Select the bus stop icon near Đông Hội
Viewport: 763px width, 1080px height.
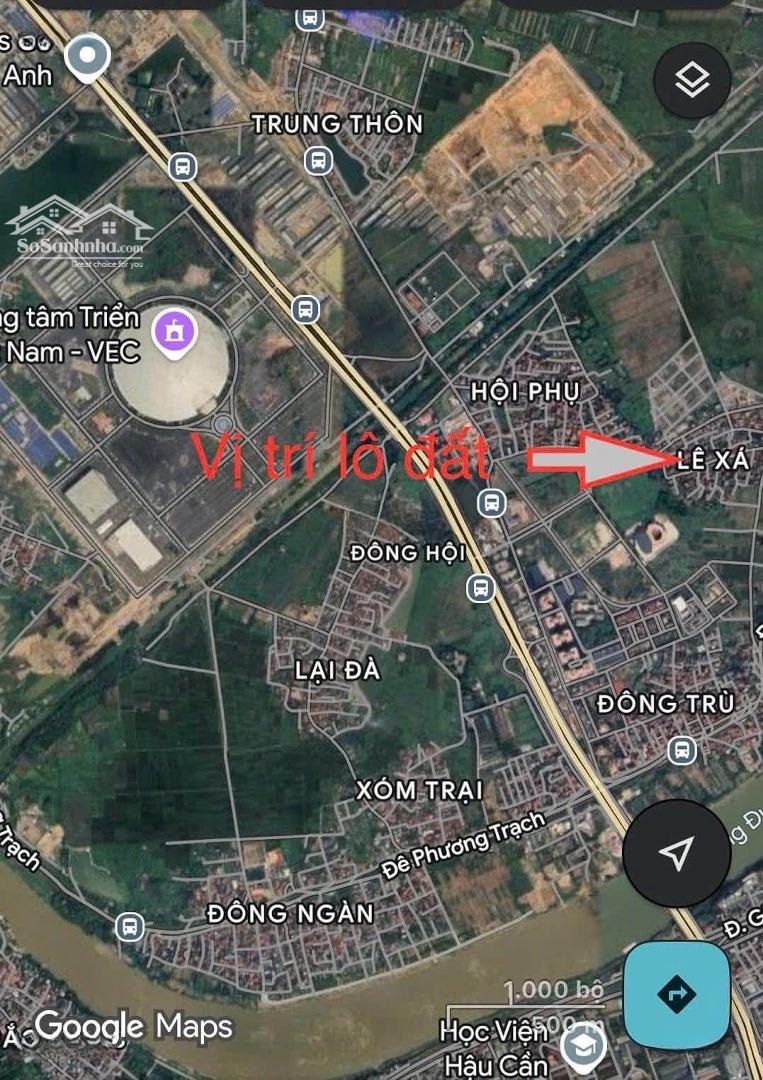coord(479,589)
